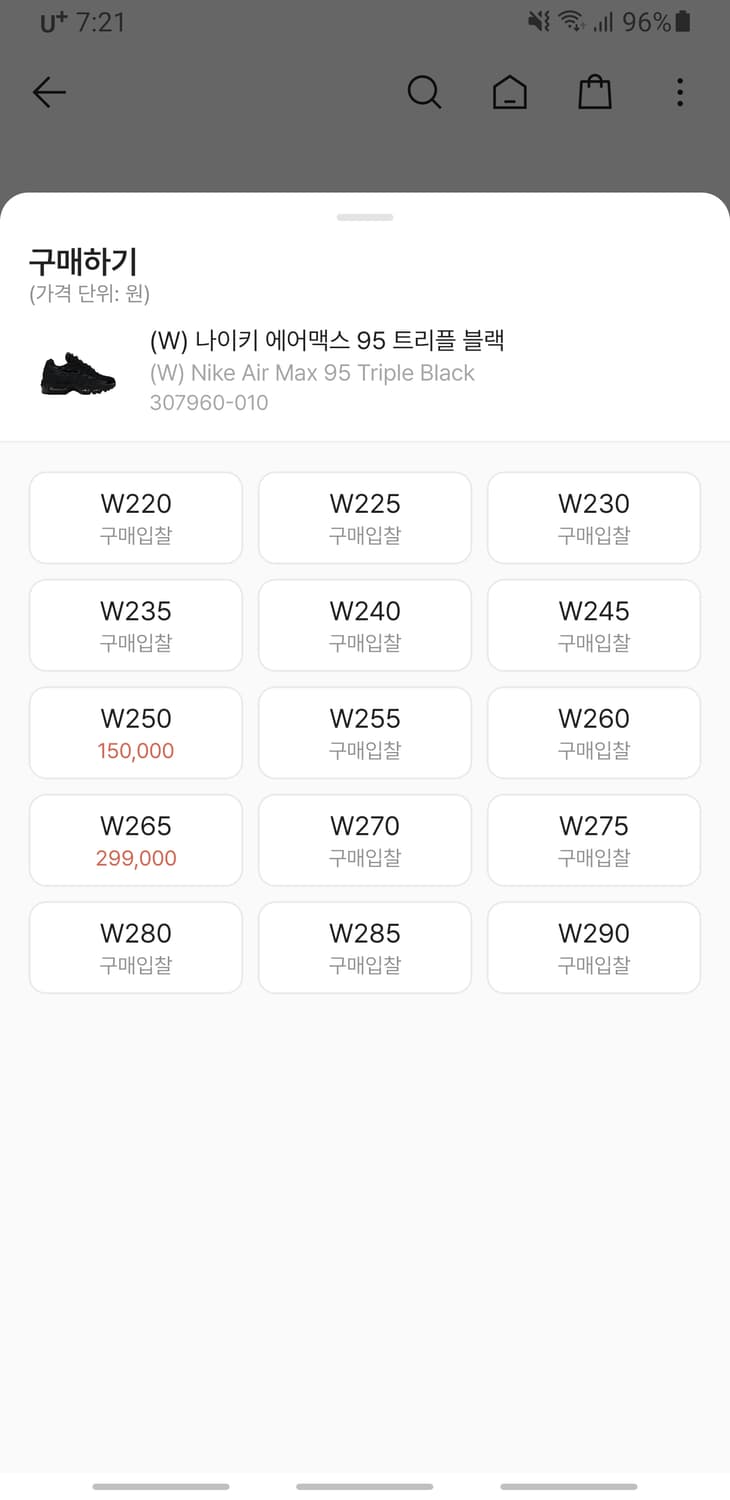Select size W275
The image size is (730, 1500).
pyautogui.click(x=594, y=840)
